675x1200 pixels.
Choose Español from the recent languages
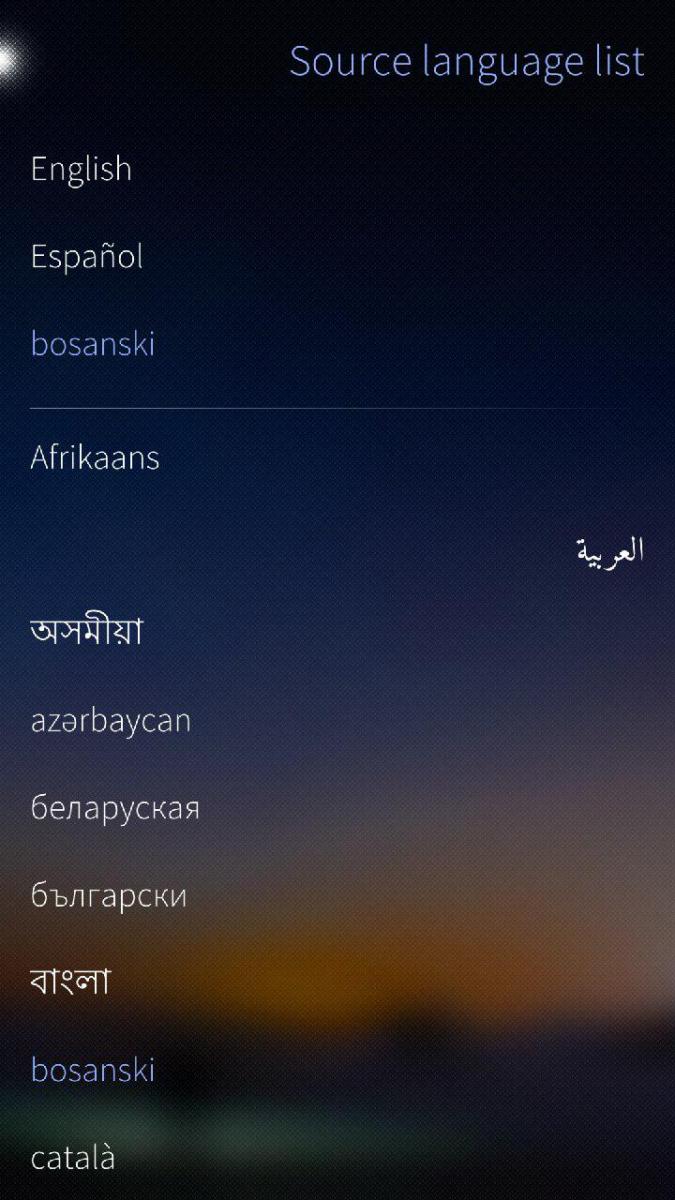(x=87, y=257)
